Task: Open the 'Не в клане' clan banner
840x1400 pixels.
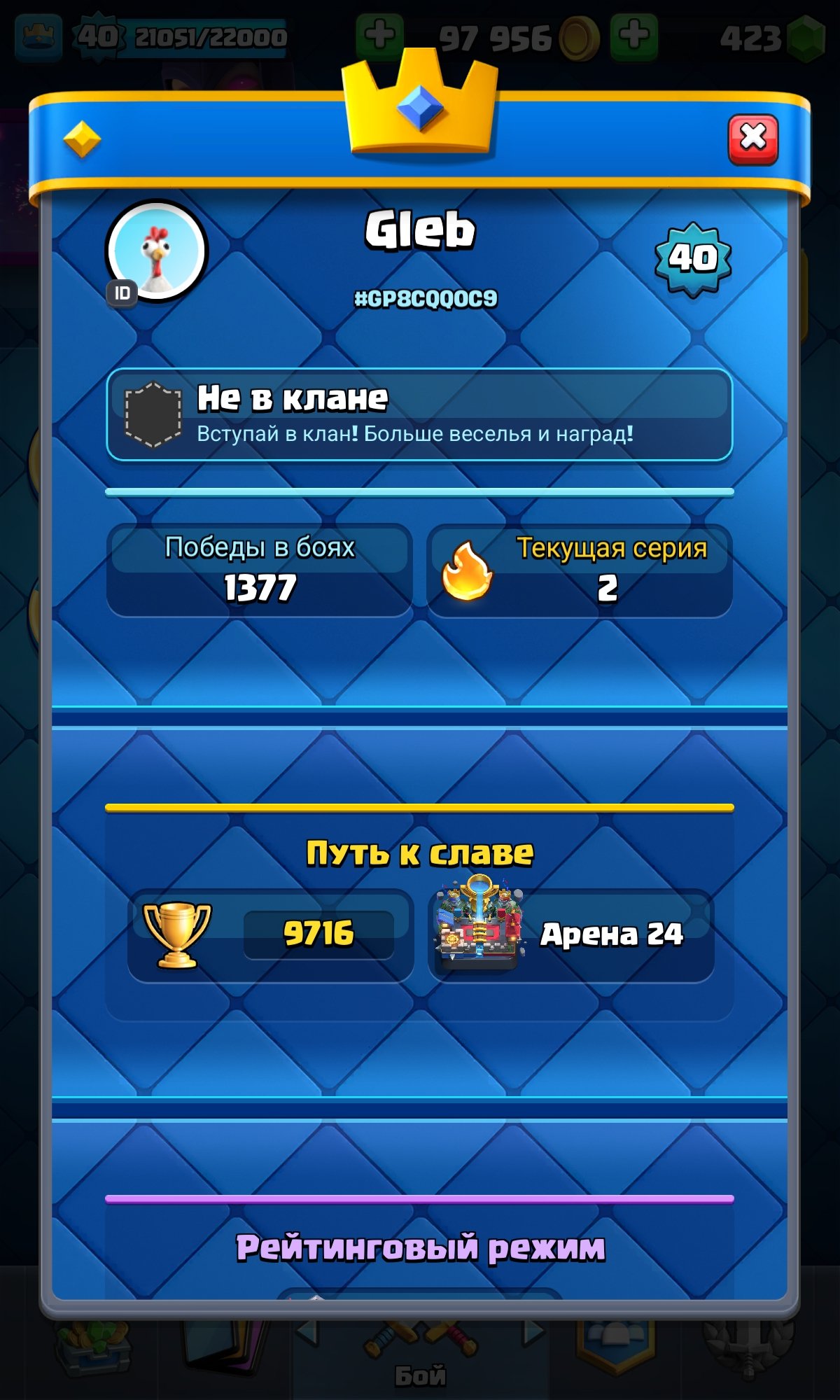Action: pos(419,414)
